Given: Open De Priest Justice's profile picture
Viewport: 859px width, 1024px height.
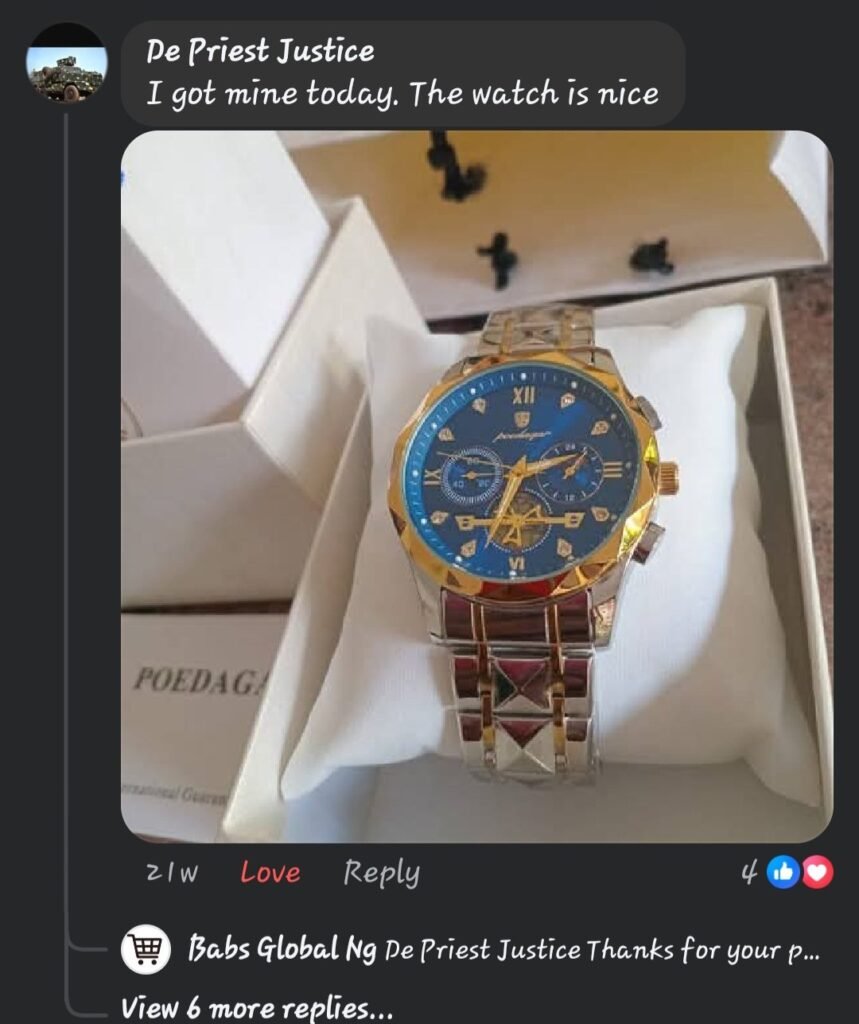Looking at the screenshot, I should pyautogui.click(x=67, y=63).
